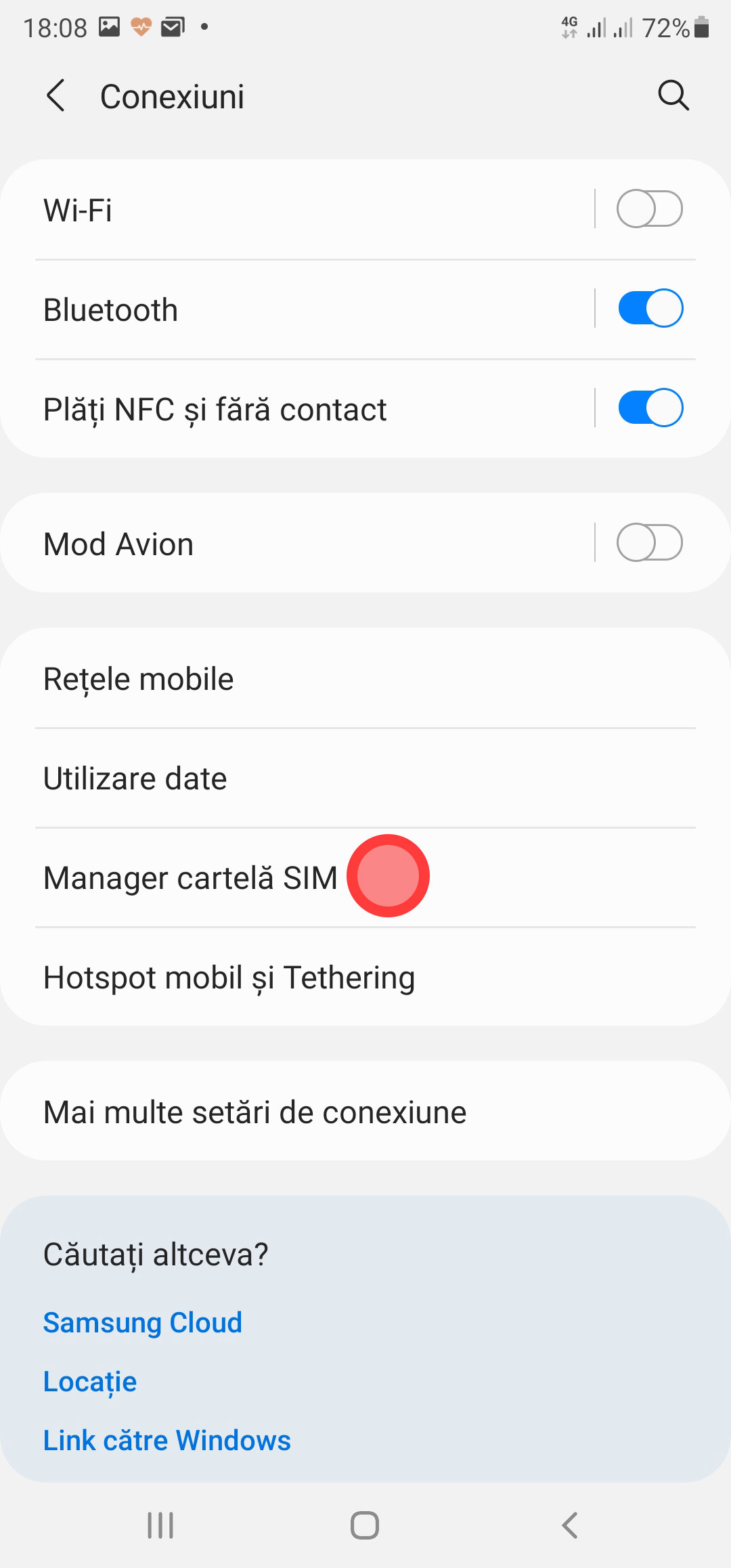The height and width of the screenshot is (1568, 731).
Task: Enable the Mod Avion switch
Action: point(649,543)
